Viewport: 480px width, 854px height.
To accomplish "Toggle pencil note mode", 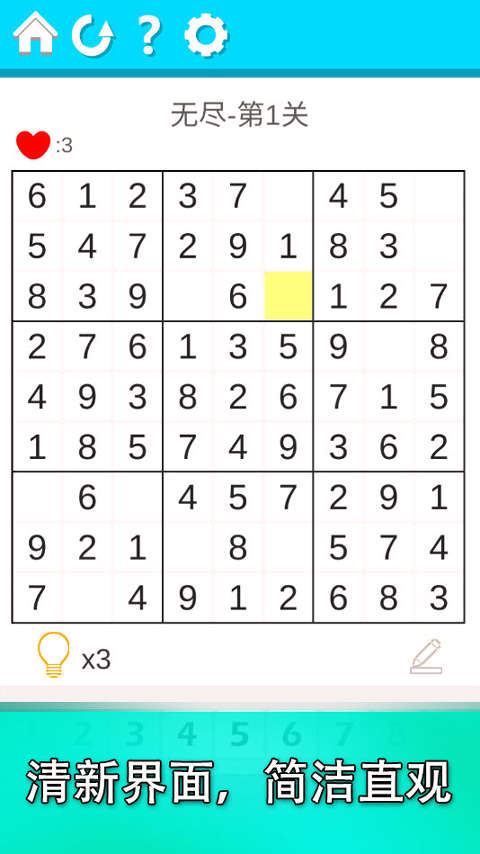I will tap(426, 656).
